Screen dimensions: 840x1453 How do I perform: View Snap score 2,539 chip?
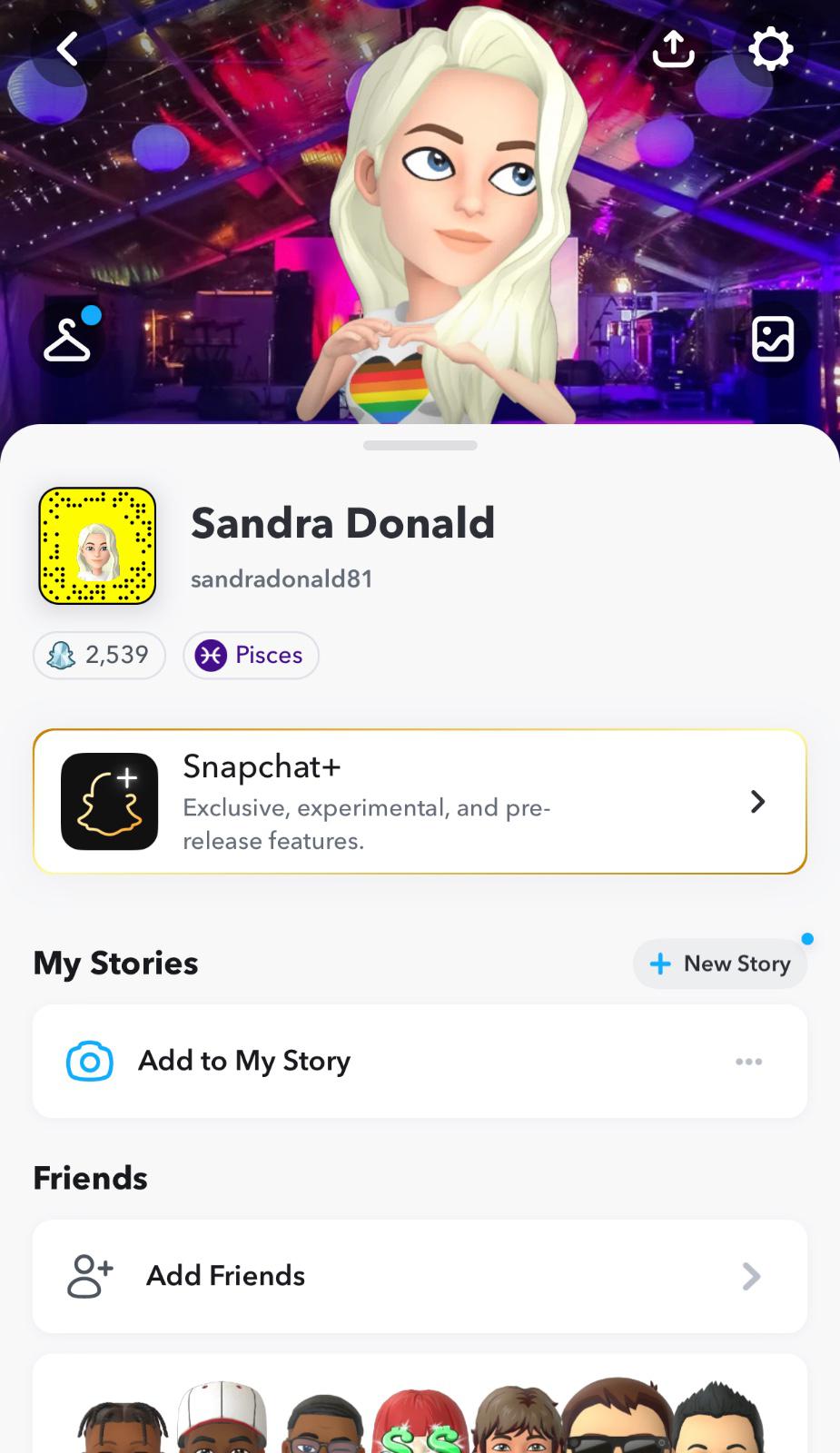point(100,655)
